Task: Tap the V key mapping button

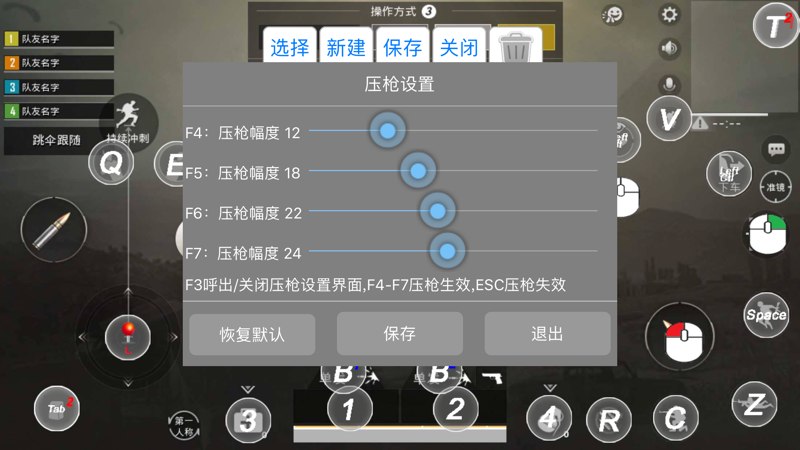Action: [x=669, y=119]
